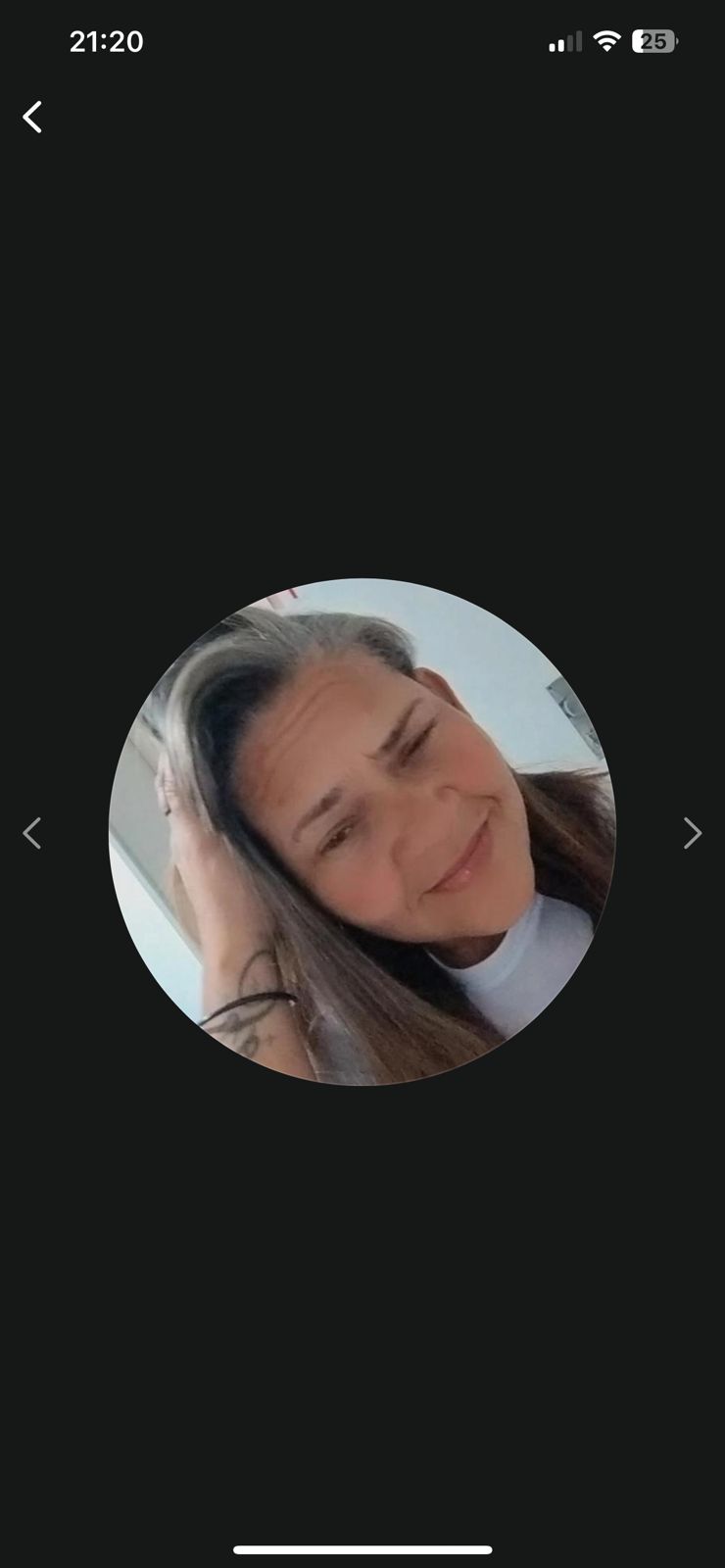Show the next photo with right chevron
Image resolution: width=725 pixels, height=1568 pixels.
point(692,834)
